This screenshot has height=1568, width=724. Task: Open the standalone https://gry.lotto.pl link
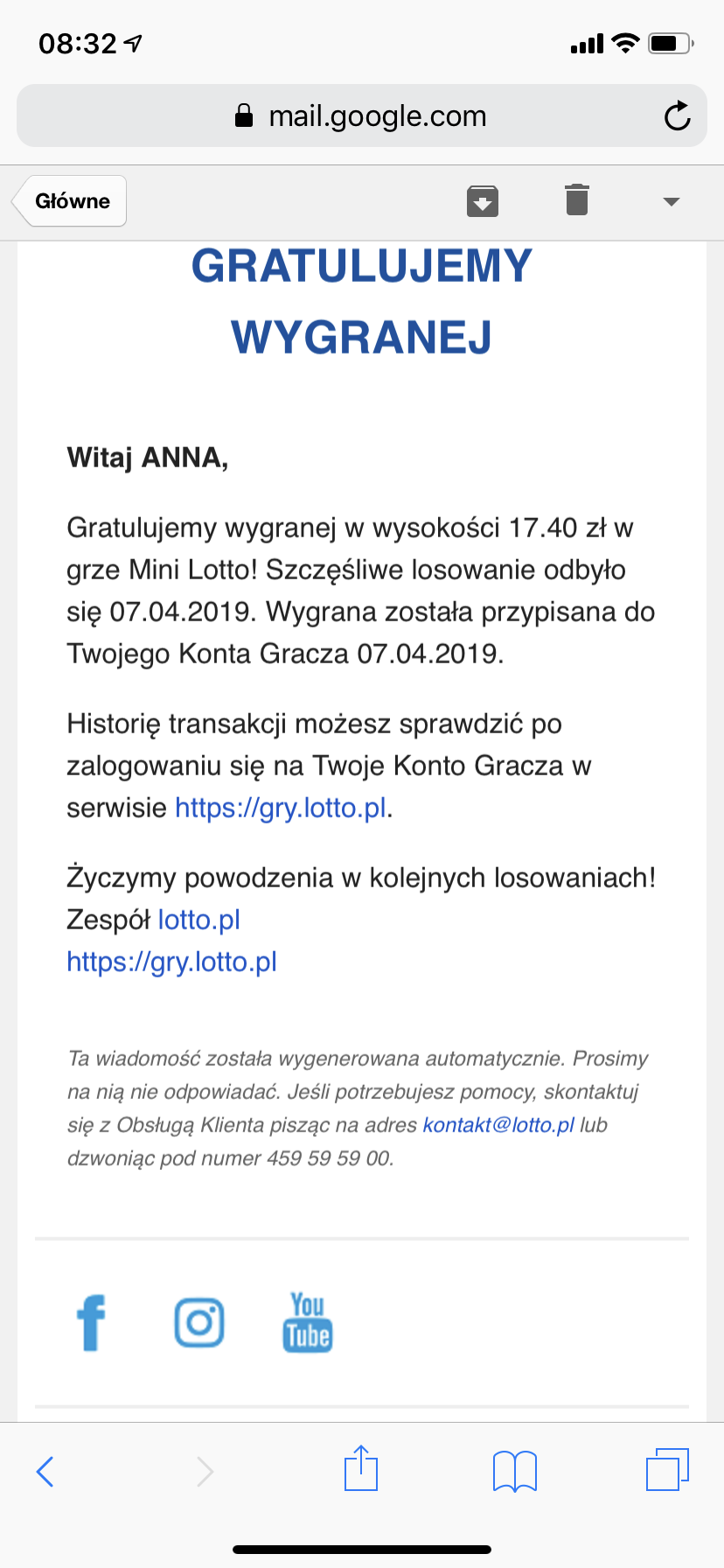pyautogui.click(x=172, y=962)
